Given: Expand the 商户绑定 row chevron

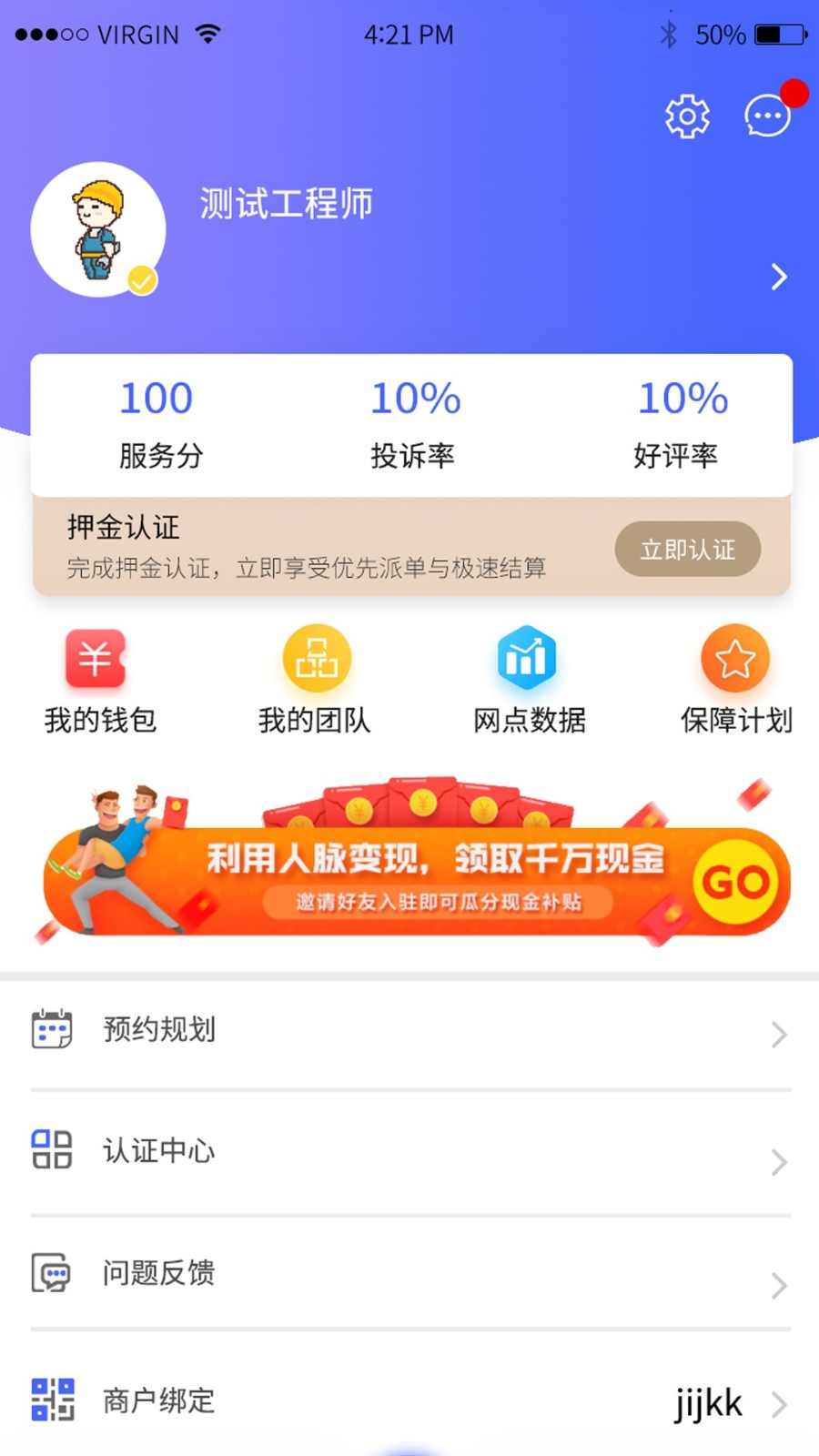Looking at the screenshot, I should (780, 1406).
